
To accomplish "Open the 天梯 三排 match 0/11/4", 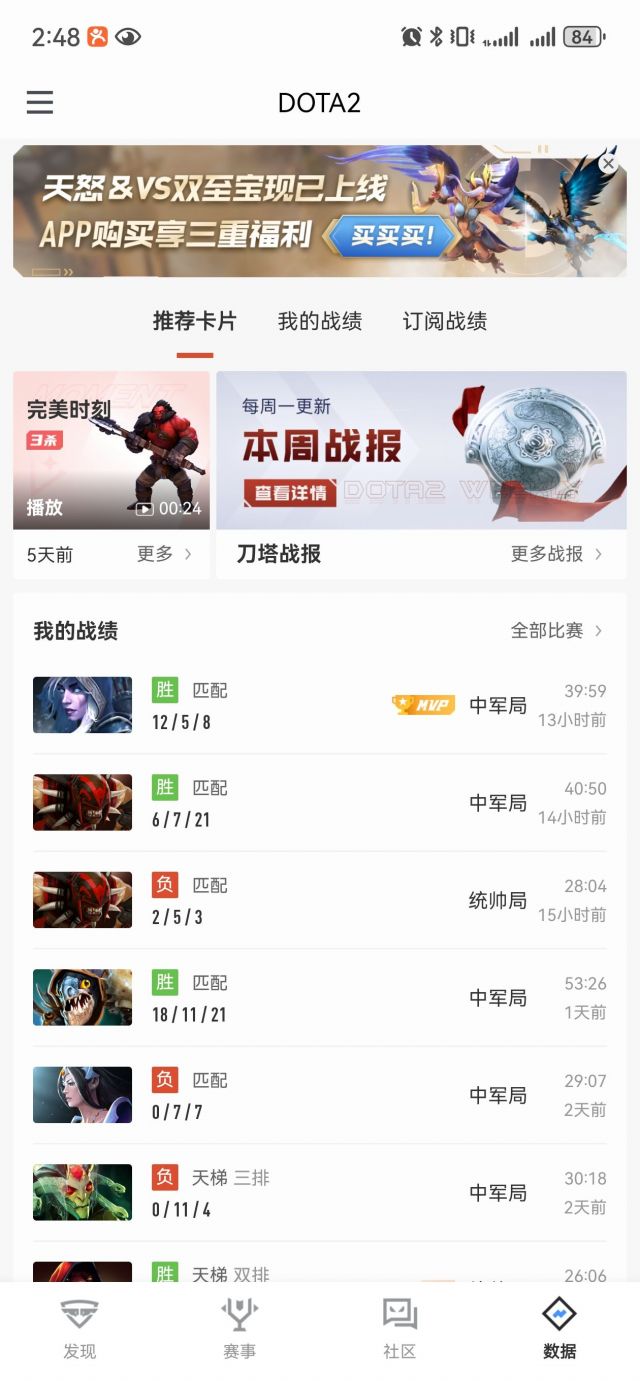I will [x=319, y=1193].
